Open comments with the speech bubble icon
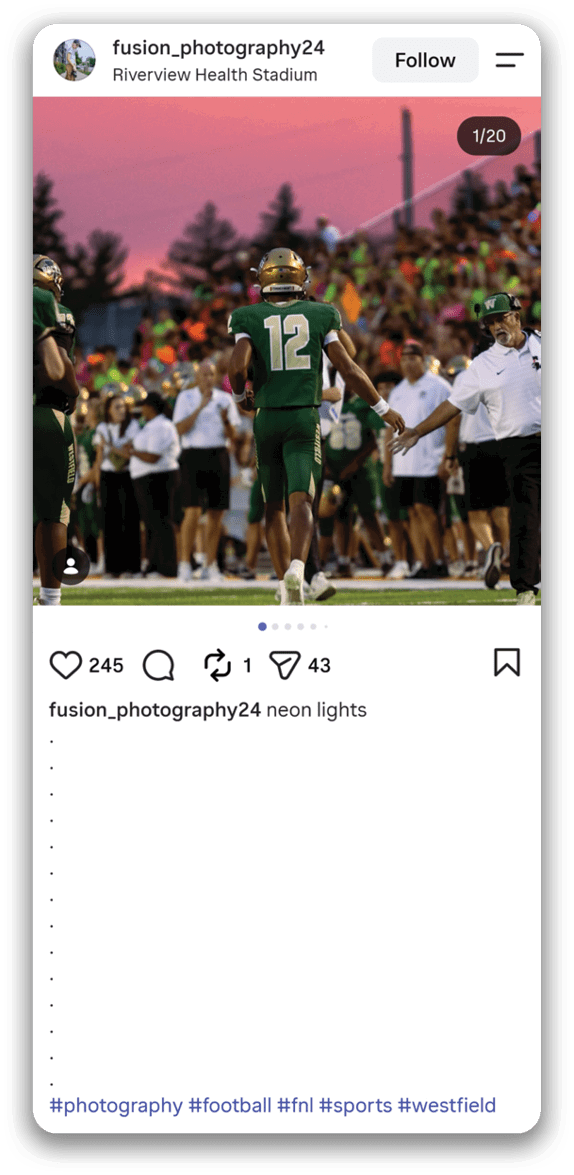The height and width of the screenshot is (1175, 574). click(158, 665)
